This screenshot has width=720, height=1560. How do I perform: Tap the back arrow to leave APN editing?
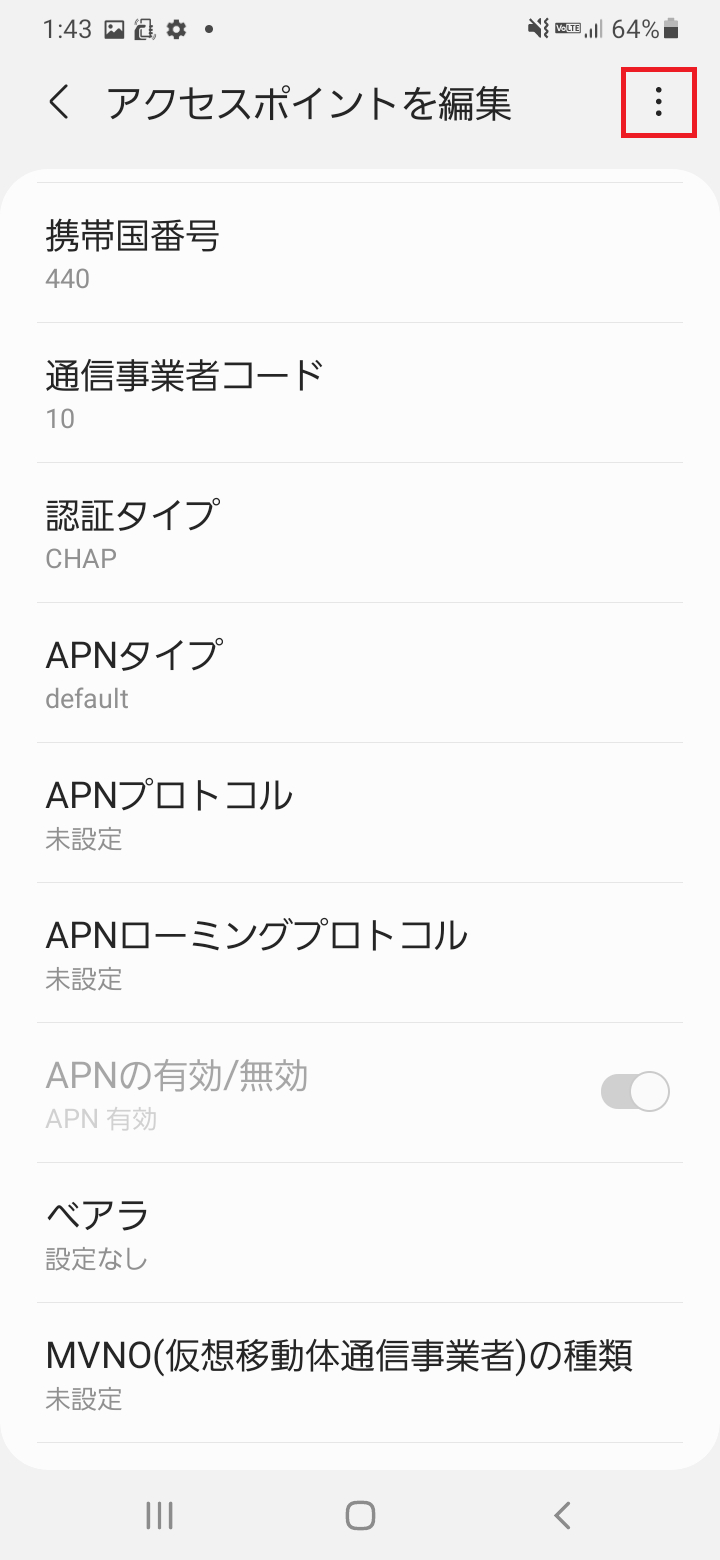click(58, 102)
